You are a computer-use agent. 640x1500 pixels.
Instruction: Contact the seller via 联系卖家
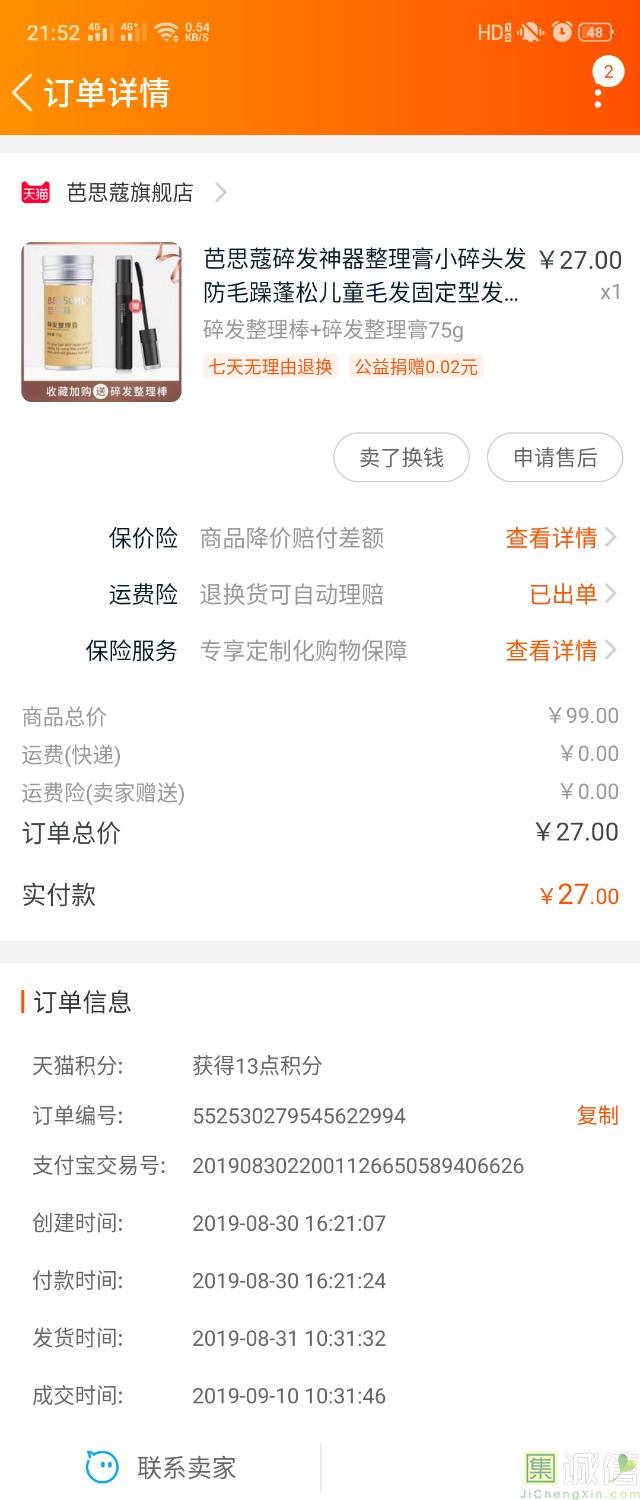point(162,1467)
